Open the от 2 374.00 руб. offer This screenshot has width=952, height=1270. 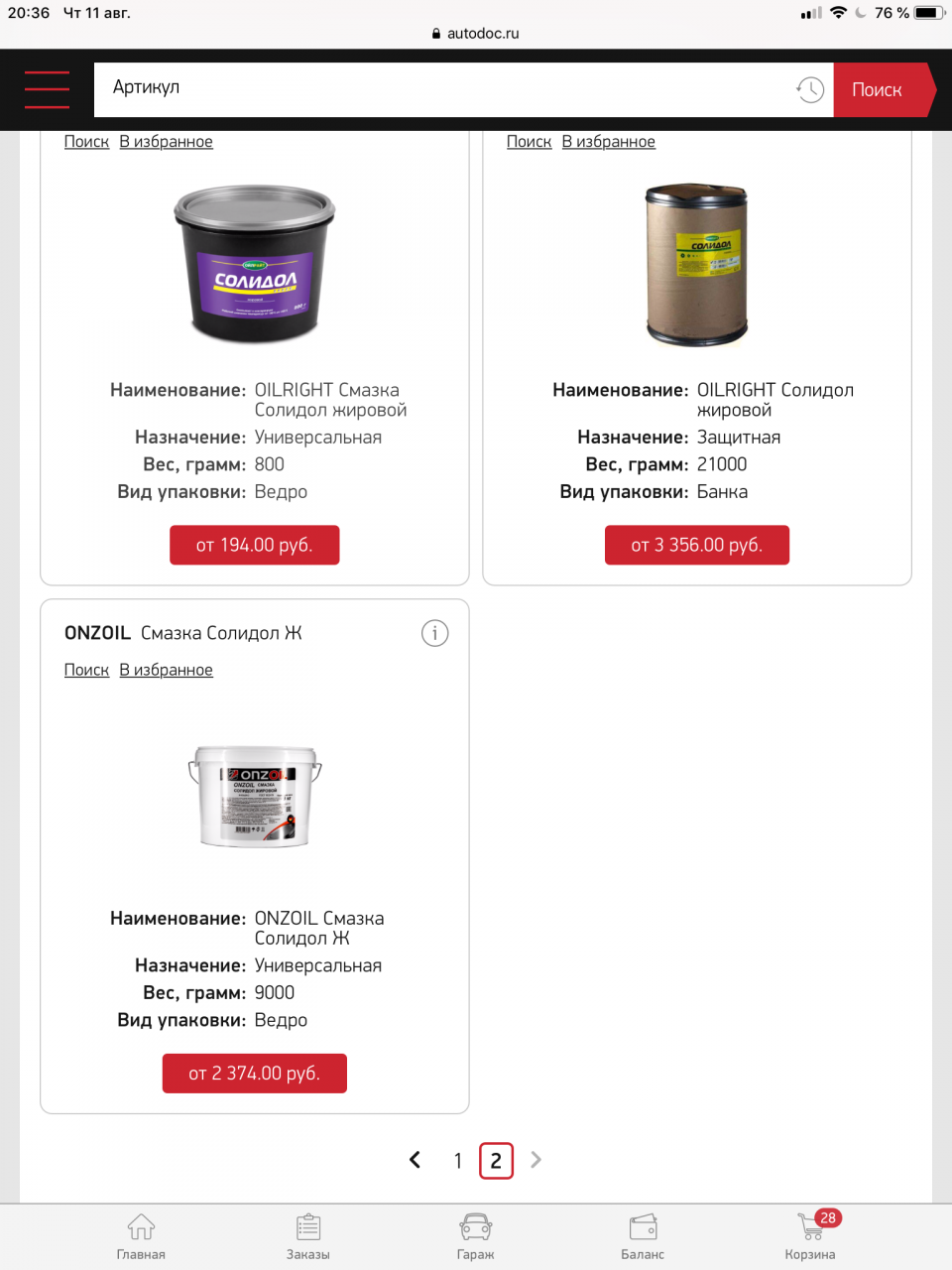click(255, 1074)
